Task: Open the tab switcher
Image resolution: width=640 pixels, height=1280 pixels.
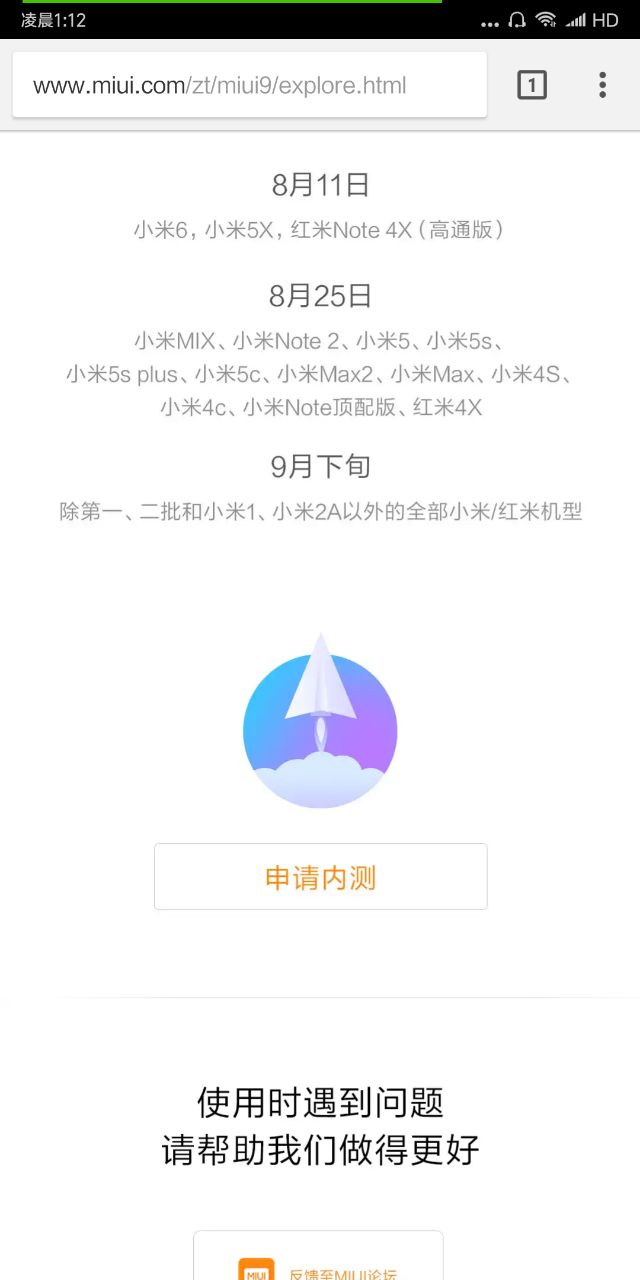Action: (x=532, y=85)
